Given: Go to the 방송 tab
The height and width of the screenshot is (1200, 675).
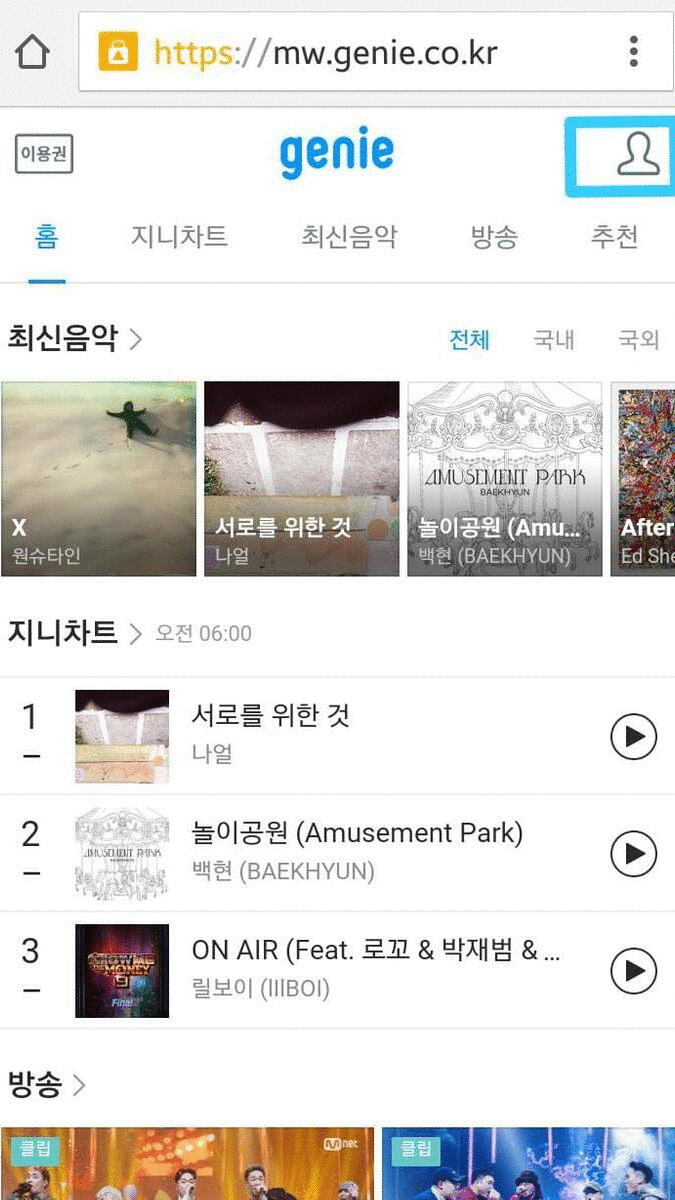Looking at the screenshot, I should (494, 237).
